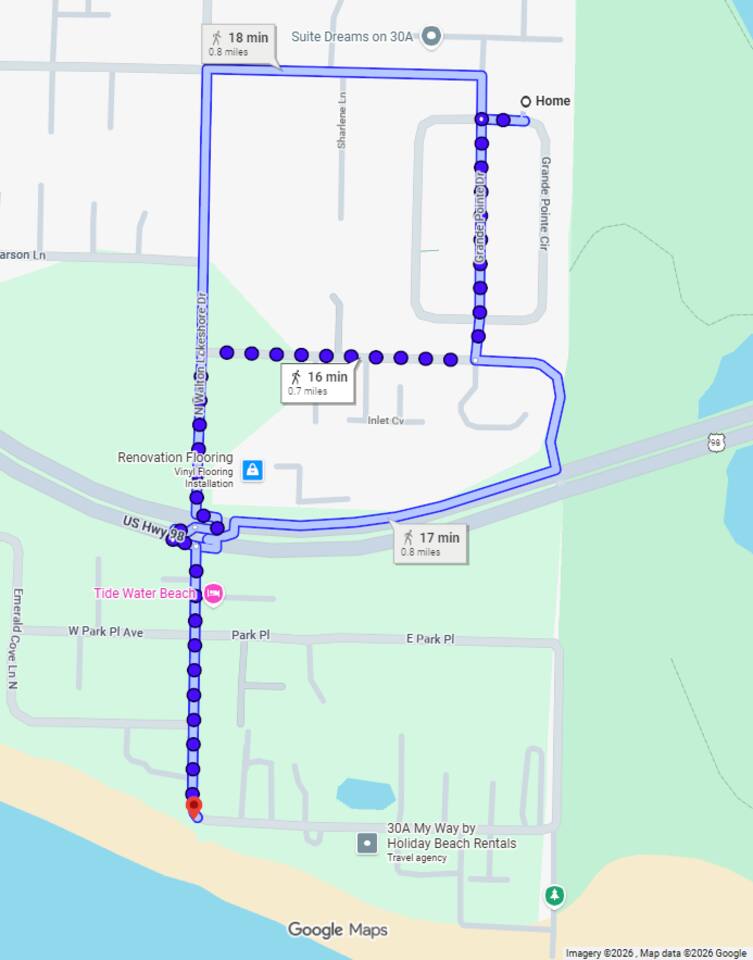The height and width of the screenshot is (960, 753).
Task: Open the Suite Dreams on 30A place pin
Action: [431, 37]
